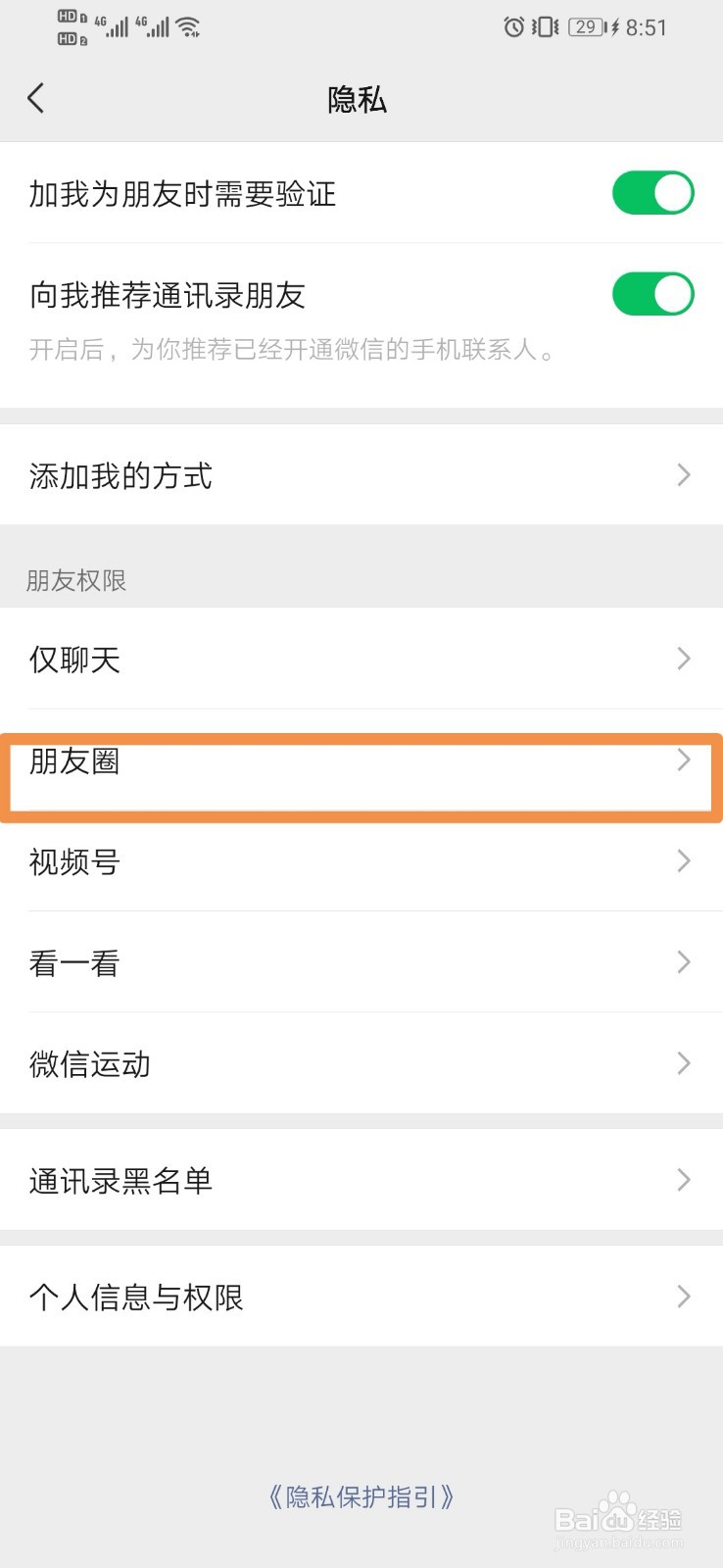
Task: Open 通讯录黑名单 blacklist page
Action: 361,1181
